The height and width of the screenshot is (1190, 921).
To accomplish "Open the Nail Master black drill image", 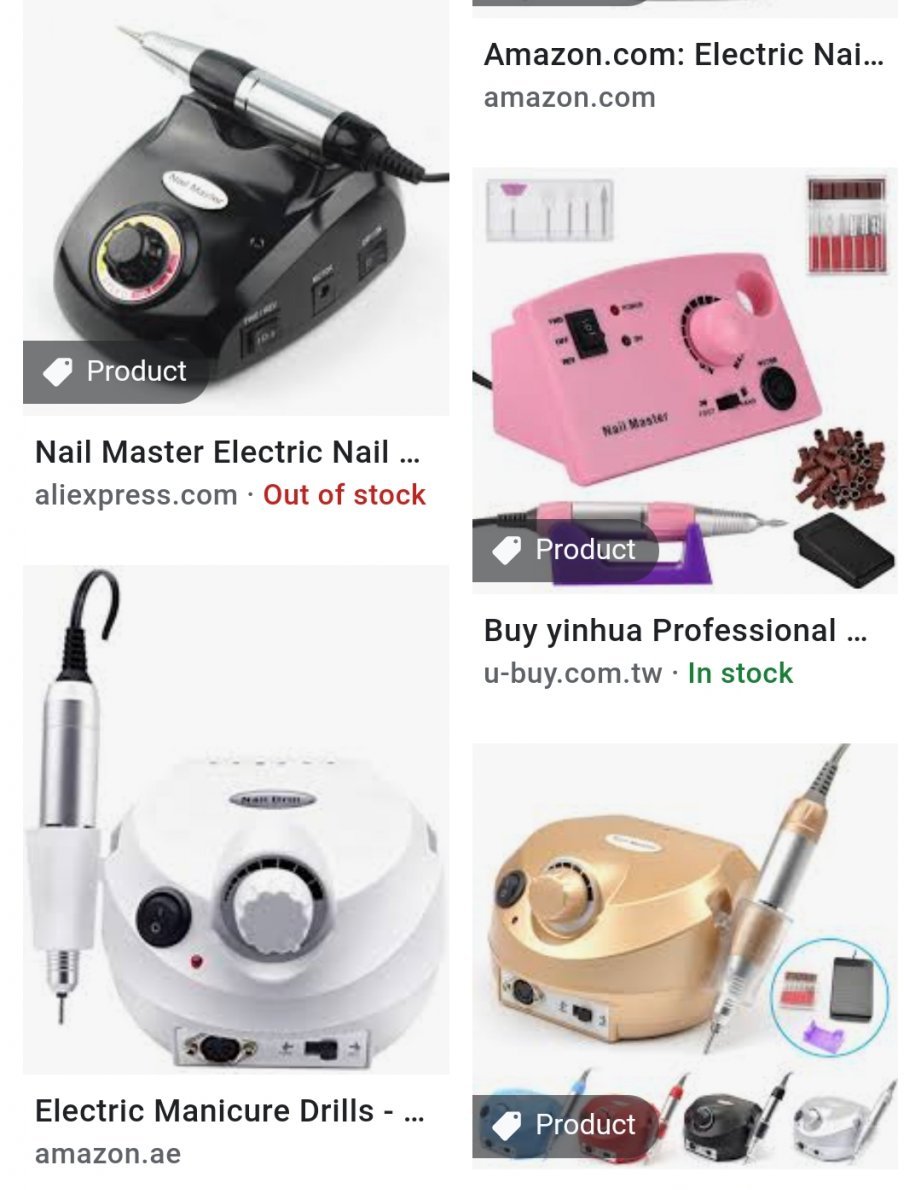I will point(236,208).
